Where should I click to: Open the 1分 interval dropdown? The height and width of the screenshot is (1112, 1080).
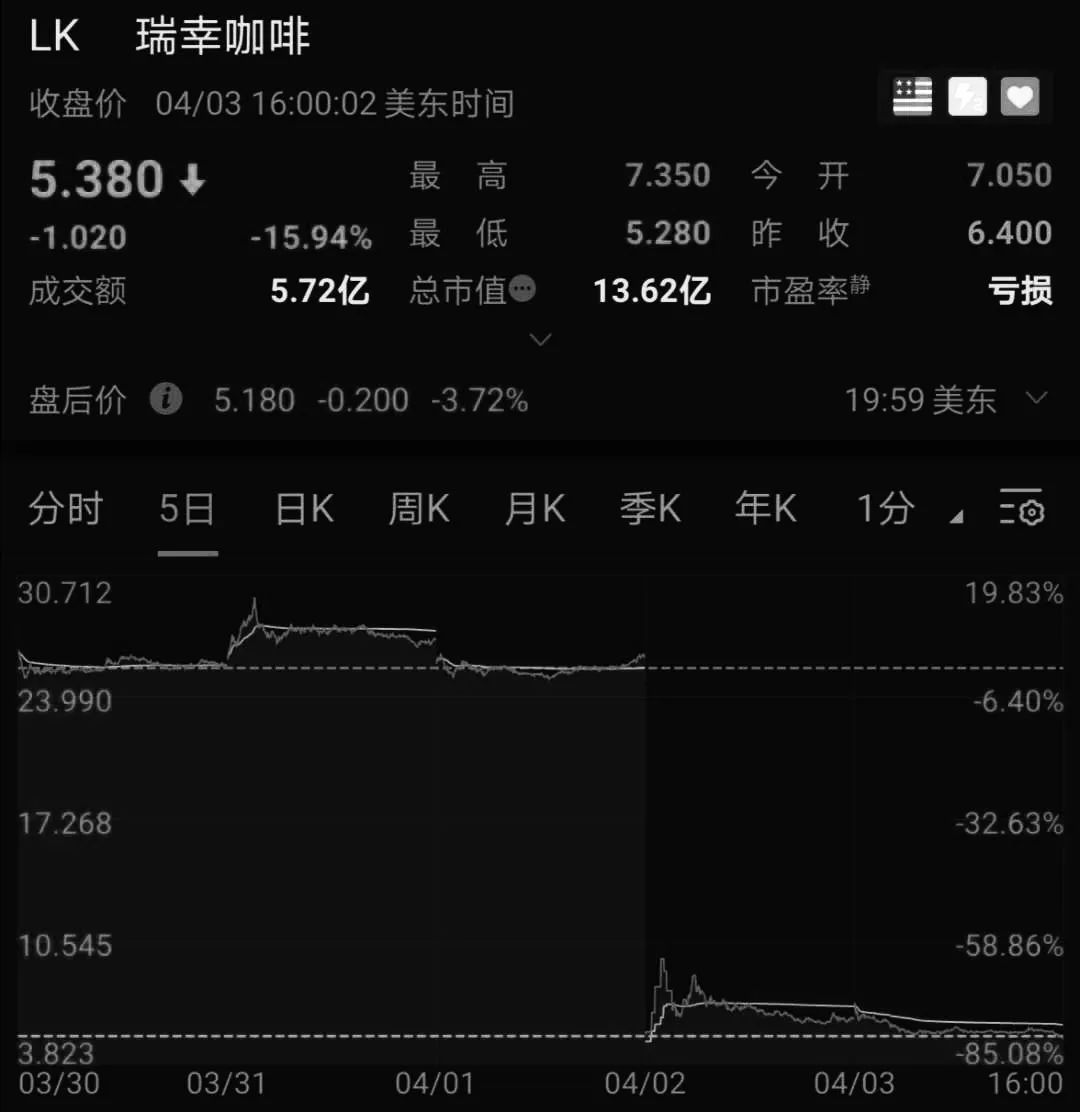pos(909,510)
